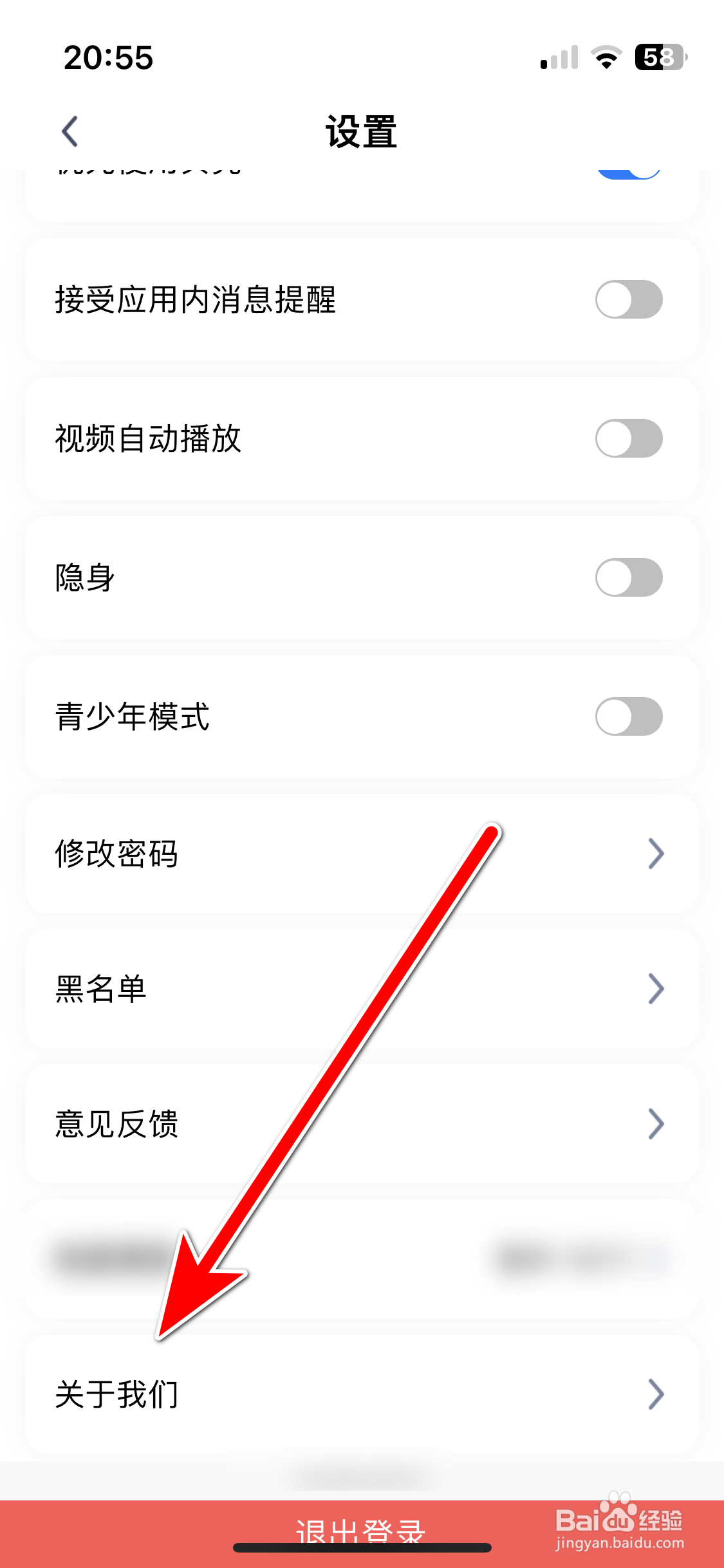The height and width of the screenshot is (1568, 724).
Task: Turn on 视频自动播放
Action: [629, 438]
